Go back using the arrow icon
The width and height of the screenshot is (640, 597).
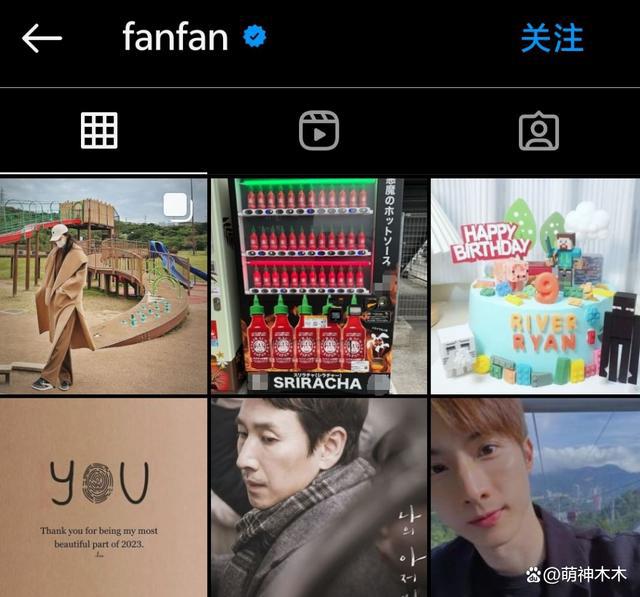[42, 39]
